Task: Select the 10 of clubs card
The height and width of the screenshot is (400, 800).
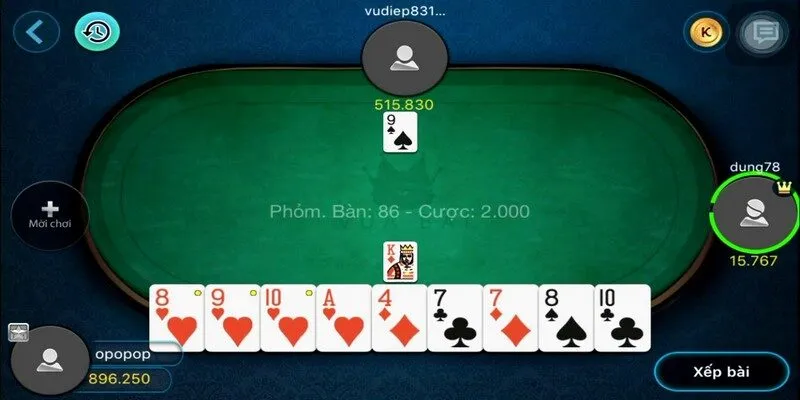Action: [x=623, y=318]
